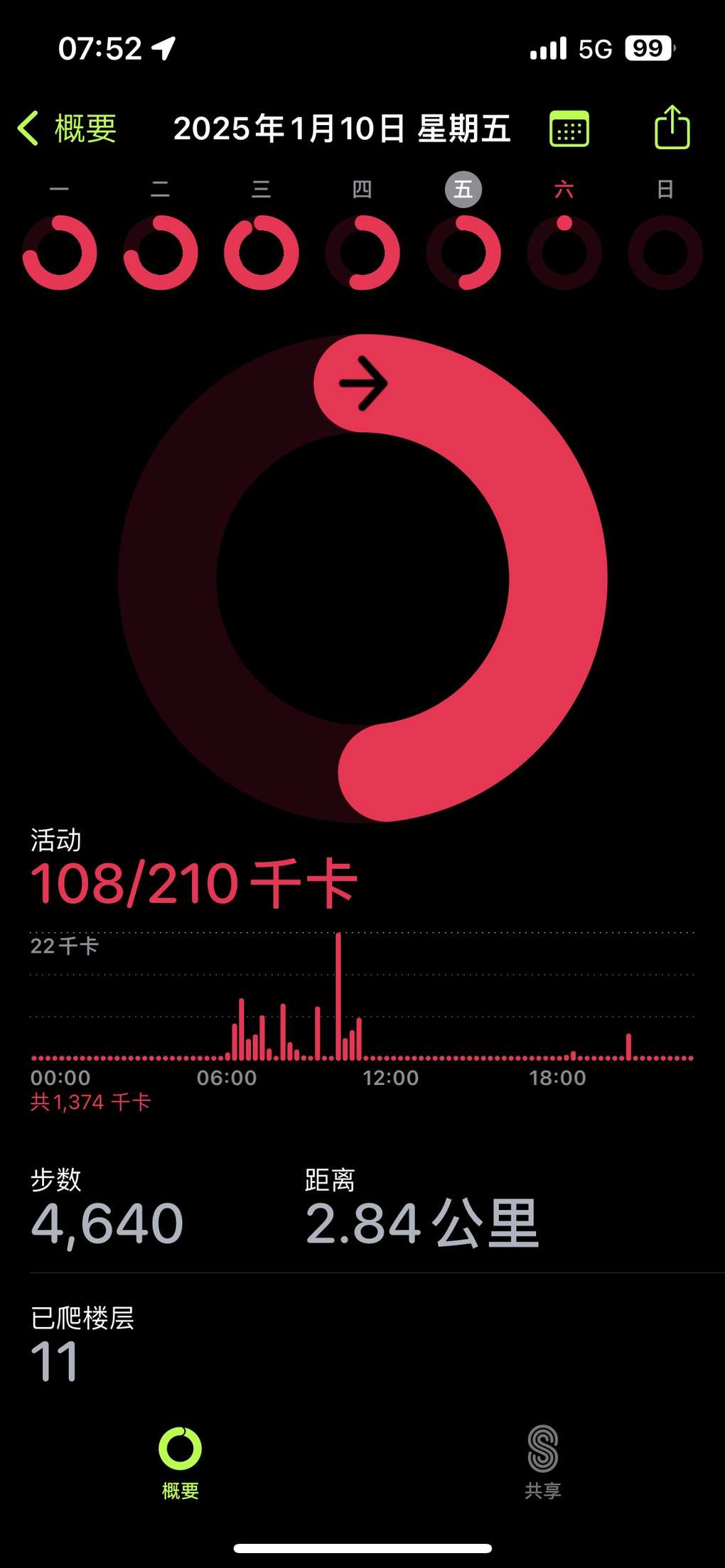The image size is (725, 1568).
Task: Select Monday (一) activity ring
Action: coord(60,252)
